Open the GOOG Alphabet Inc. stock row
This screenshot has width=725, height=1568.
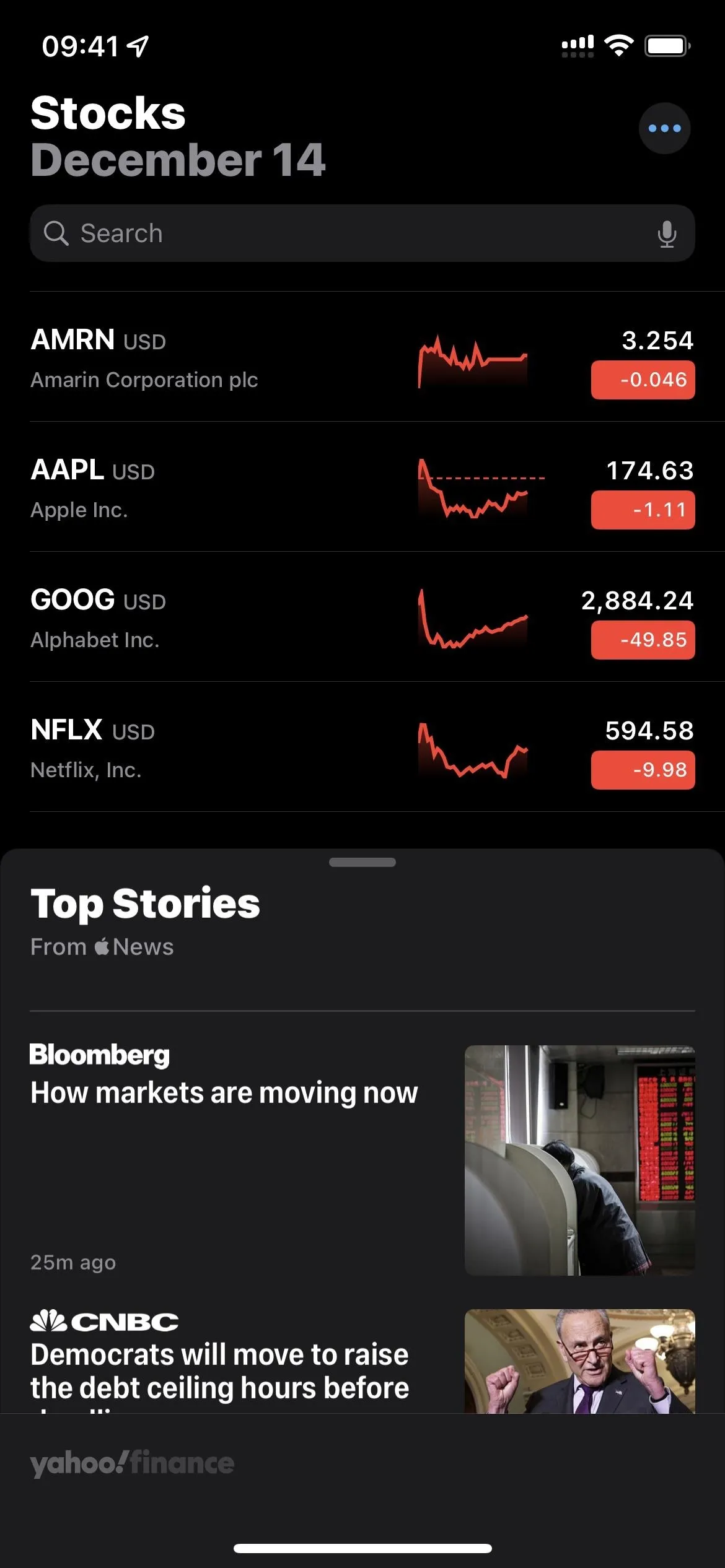click(x=362, y=617)
